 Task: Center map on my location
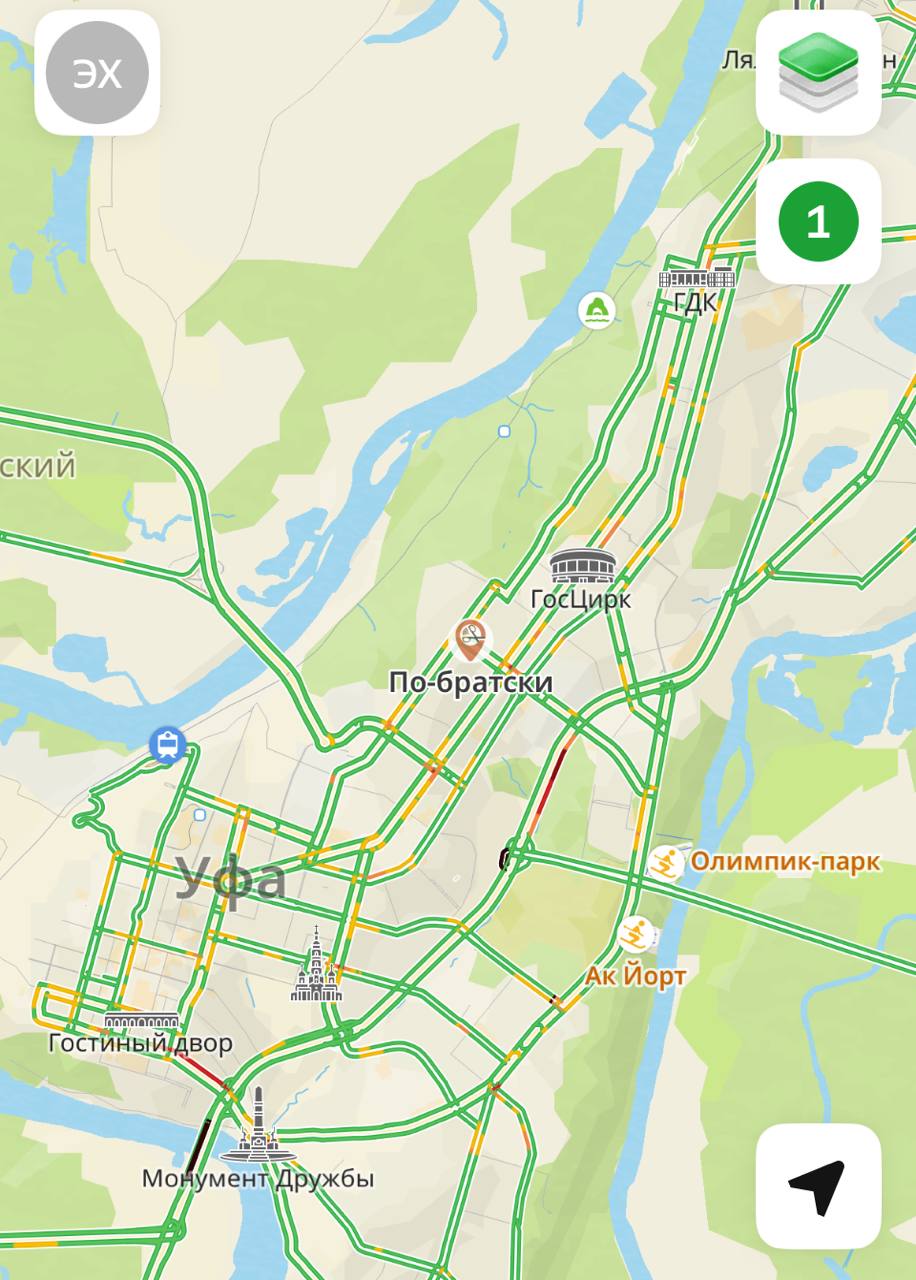[x=818, y=1186]
